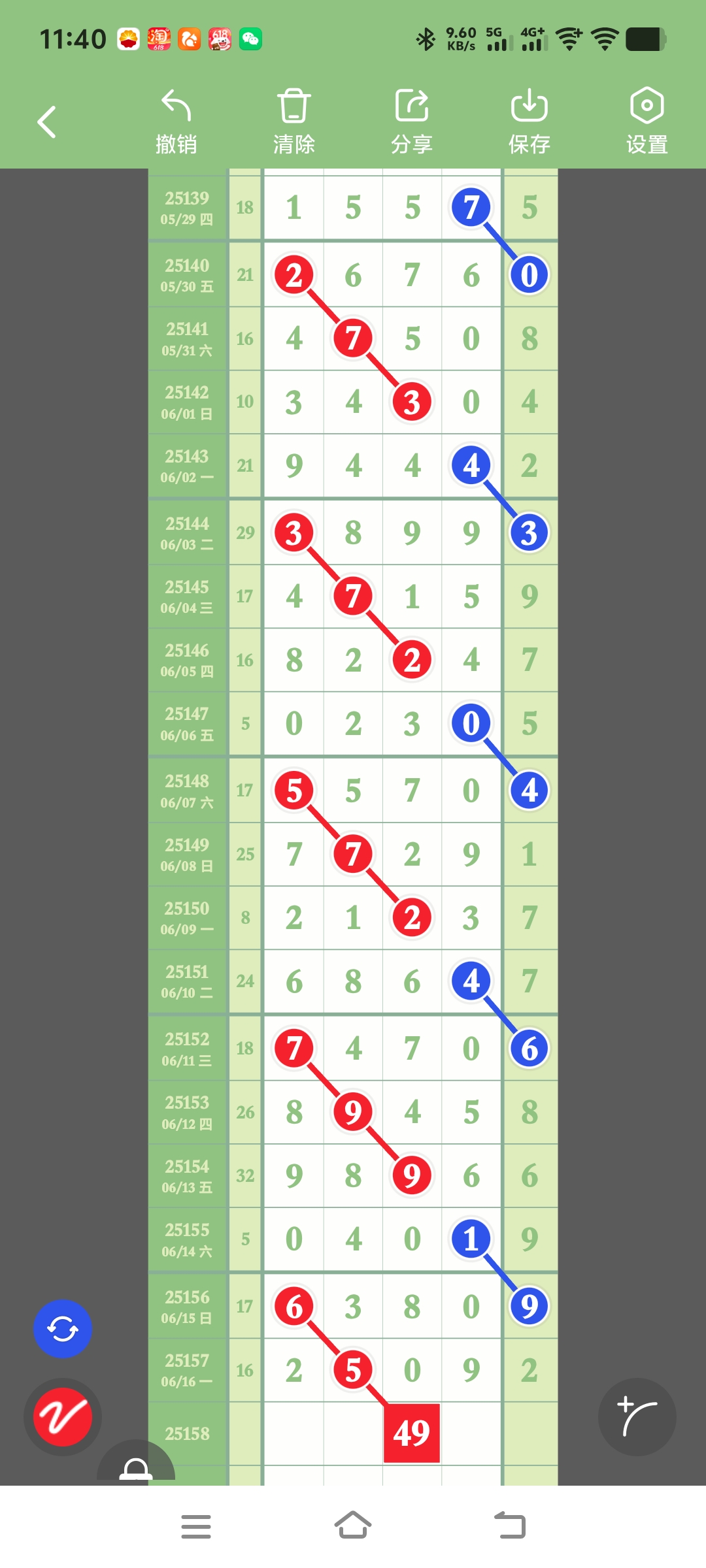Tap the lock icon at bottom
The width and height of the screenshot is (706, 1568).
click(x=136, y=1469)
